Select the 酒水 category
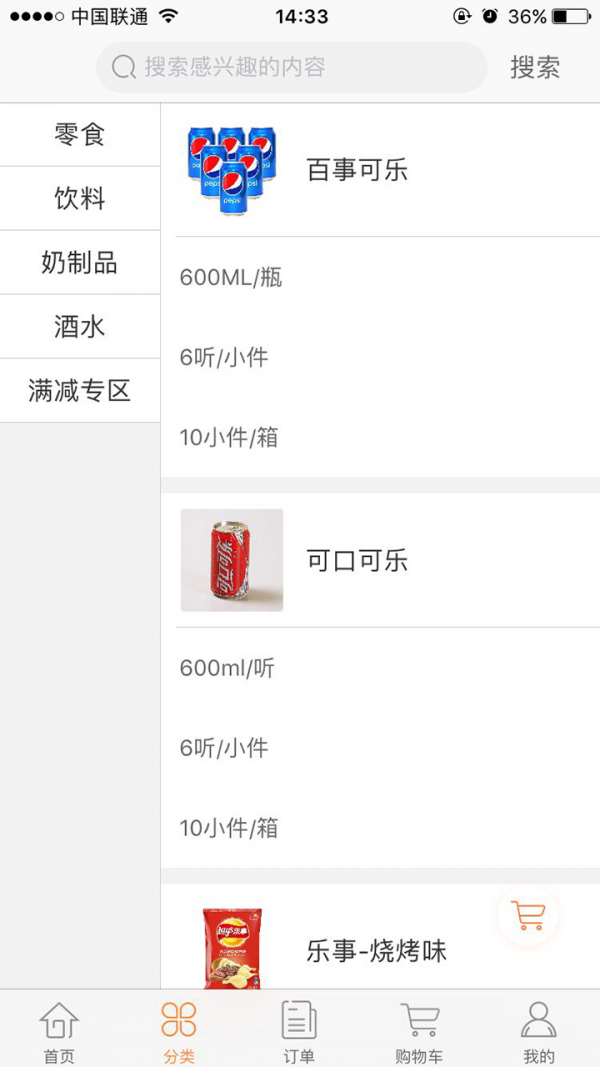The width and height of the screenshot is (600, 1067). 80,327
